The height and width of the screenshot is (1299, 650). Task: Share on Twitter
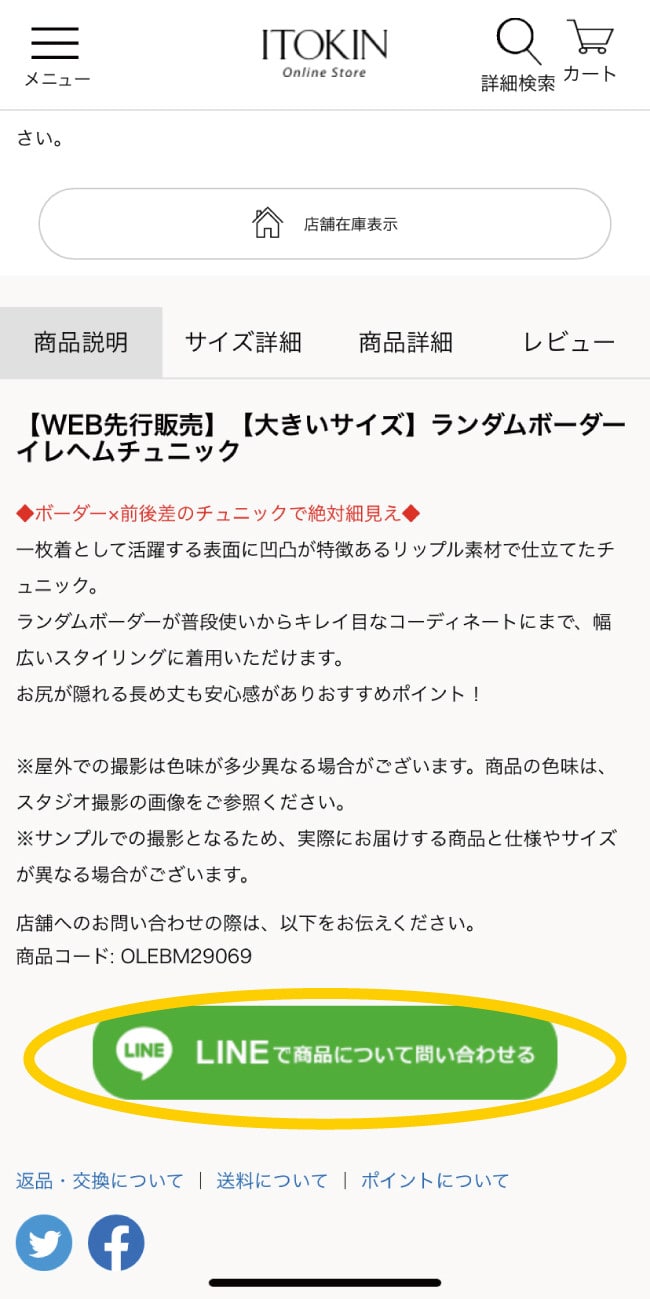(44, 1243)
